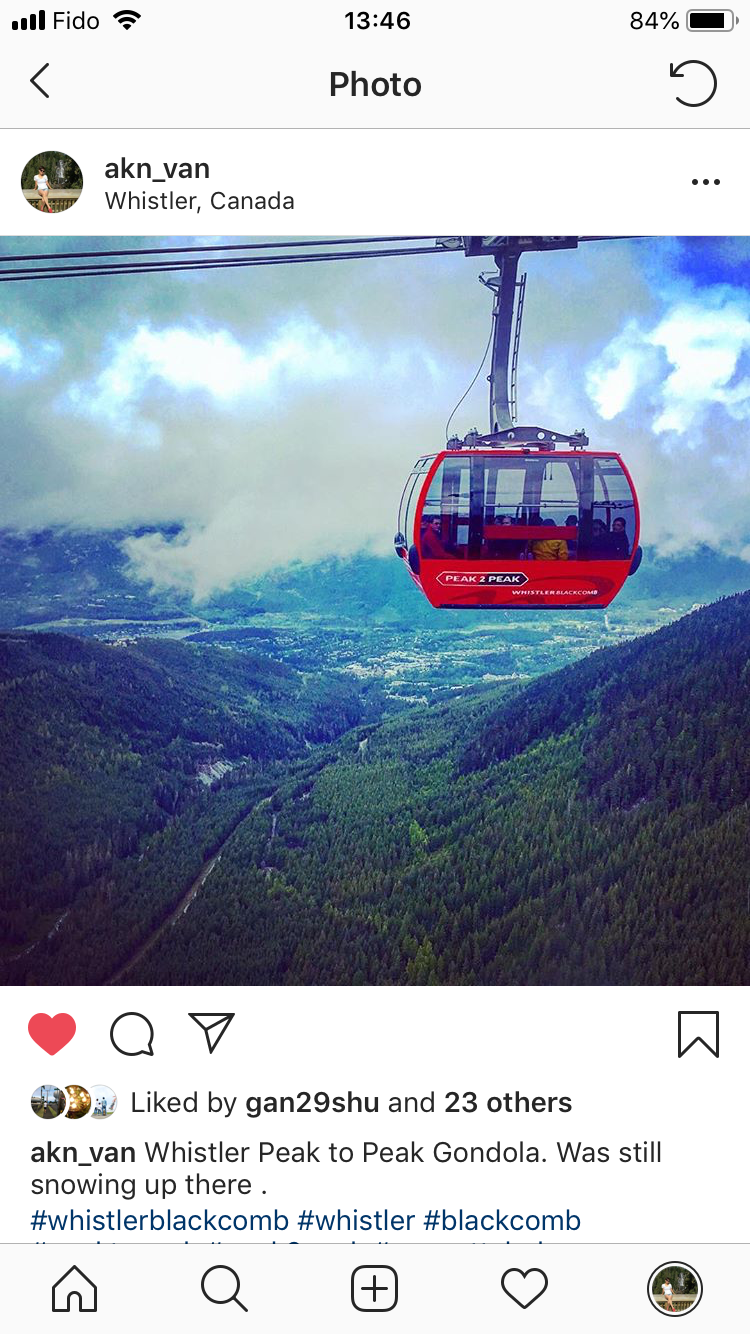The height and width of the screenshot is (1334, 750).
Task: Open the #blackcomb hashtag
Action: [x=502, y=1220]
